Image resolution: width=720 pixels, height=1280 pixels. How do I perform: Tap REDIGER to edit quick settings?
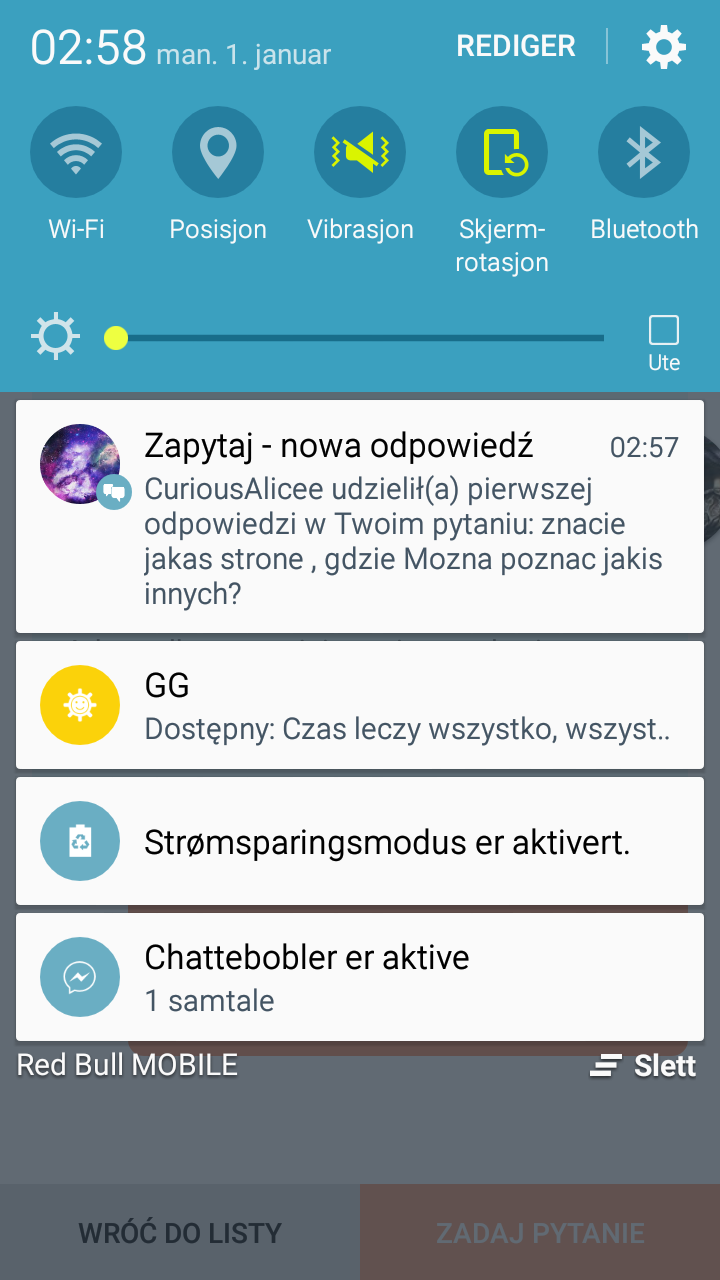516,46
